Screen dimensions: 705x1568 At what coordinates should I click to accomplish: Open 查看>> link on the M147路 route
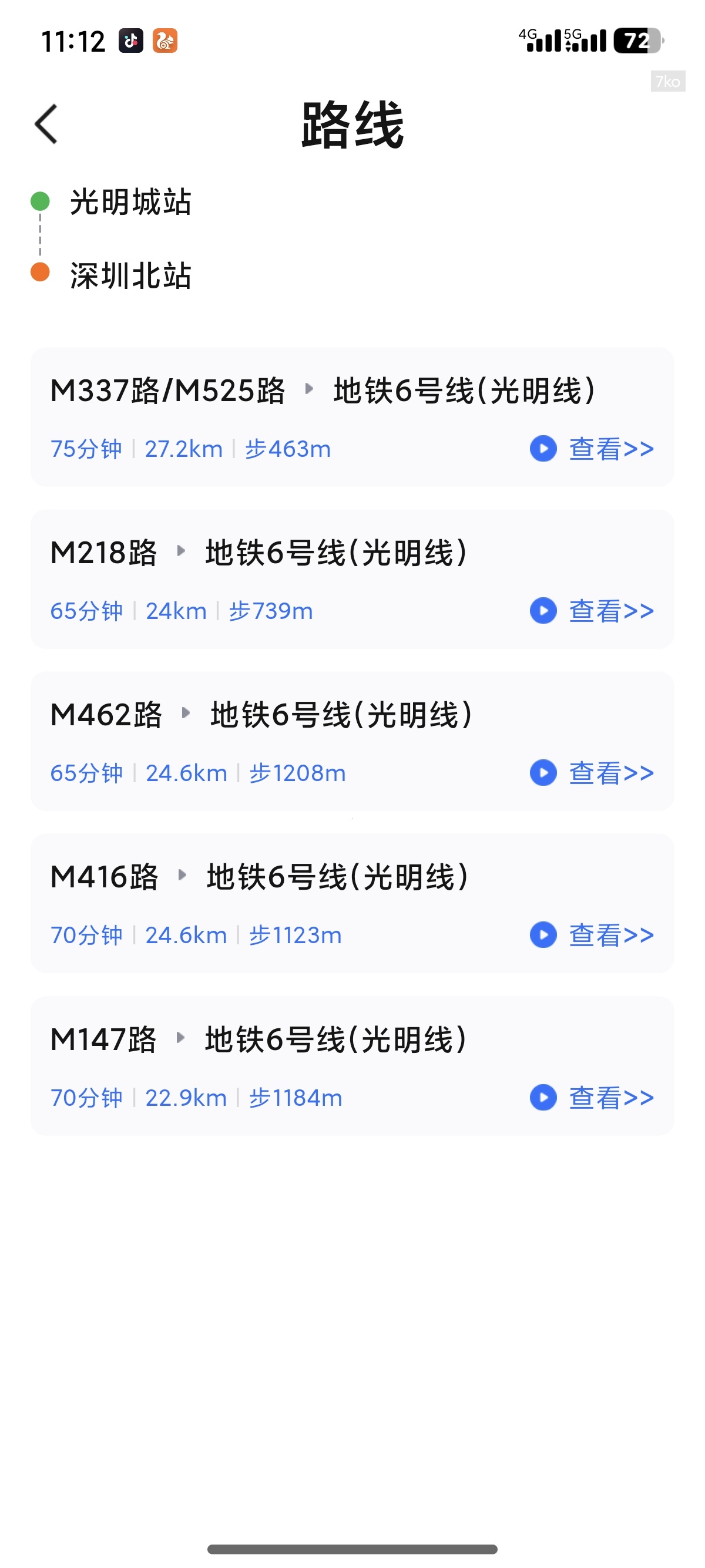tap(610, 1098)
